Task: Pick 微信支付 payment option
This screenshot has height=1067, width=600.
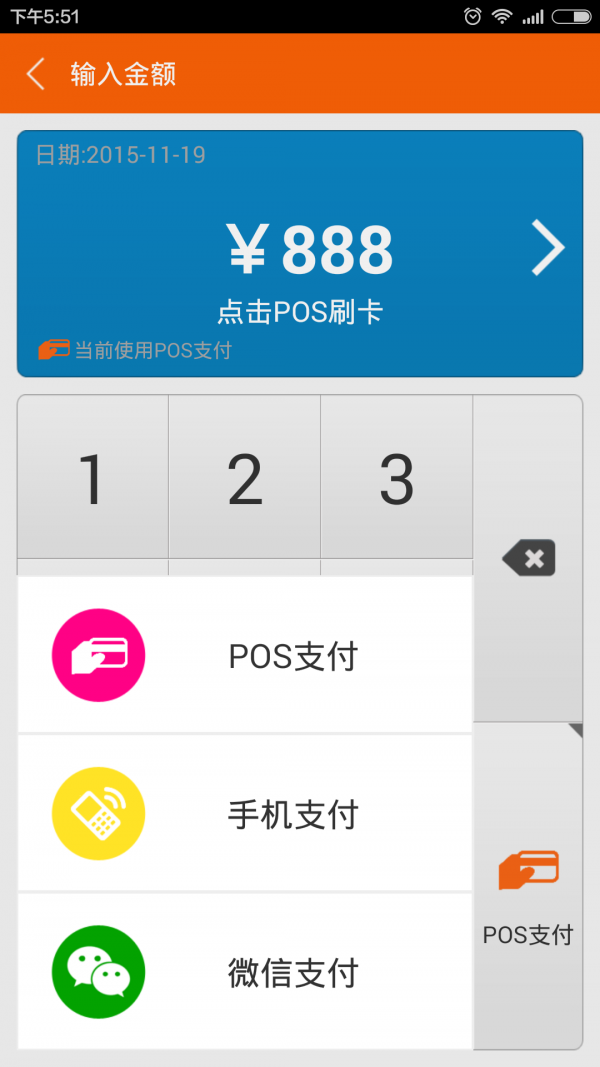Action: click(x=244, y=972)
